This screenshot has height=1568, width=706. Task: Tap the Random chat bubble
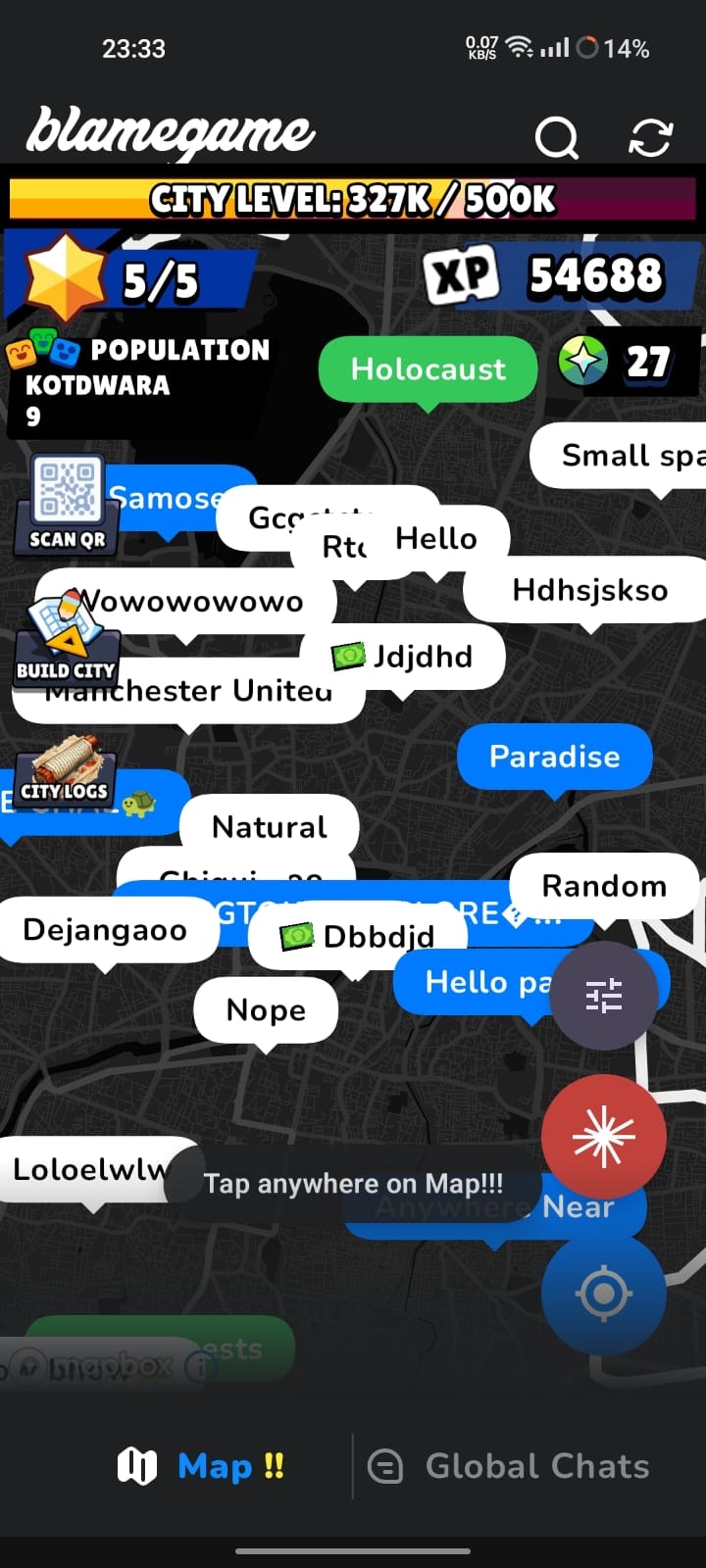(x=603, y=885)
